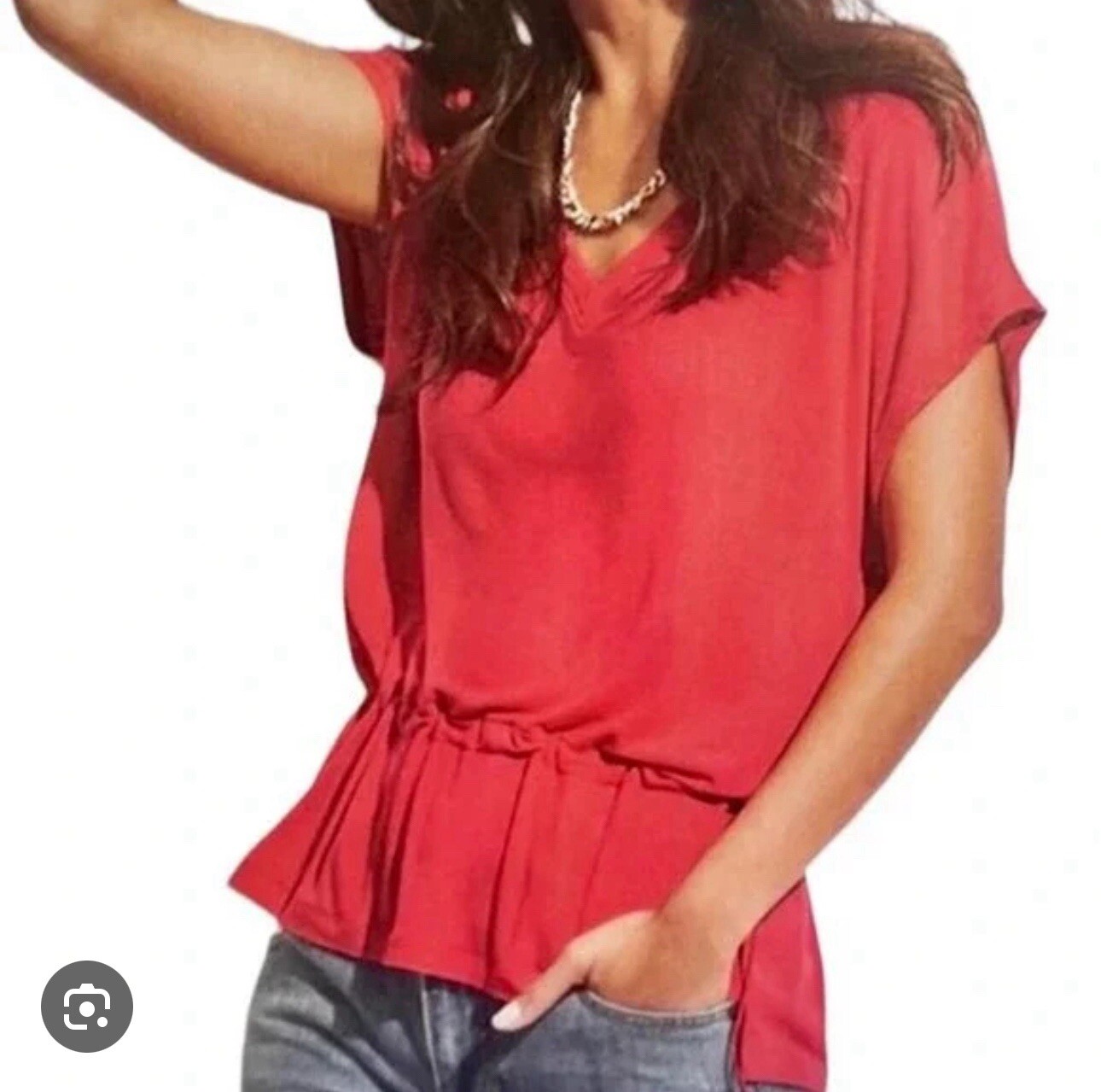Search this image with Google Lens
1101x1092 pixels.
click(87, 1006)
